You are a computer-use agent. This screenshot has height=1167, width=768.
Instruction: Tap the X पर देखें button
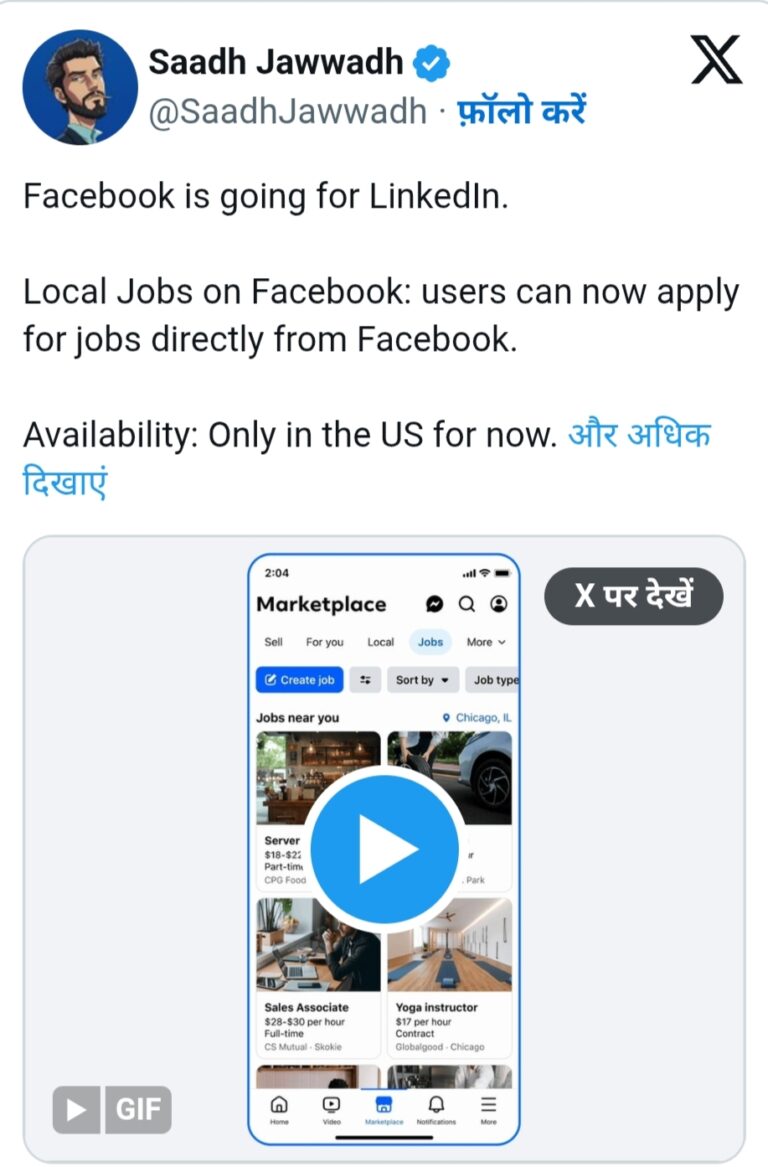tap(633, 596)
